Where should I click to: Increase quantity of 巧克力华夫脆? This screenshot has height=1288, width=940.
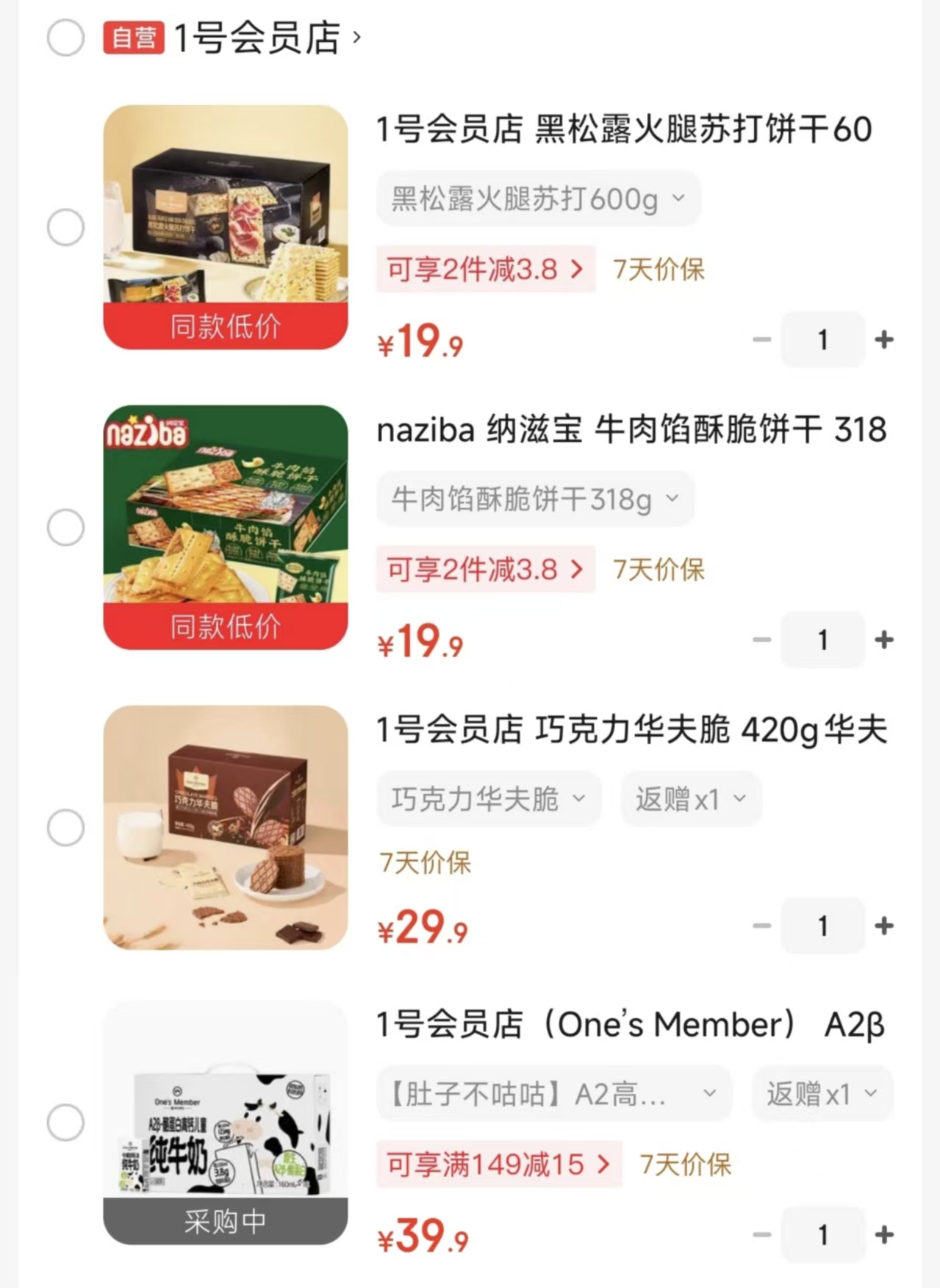(x=884, y=926)
